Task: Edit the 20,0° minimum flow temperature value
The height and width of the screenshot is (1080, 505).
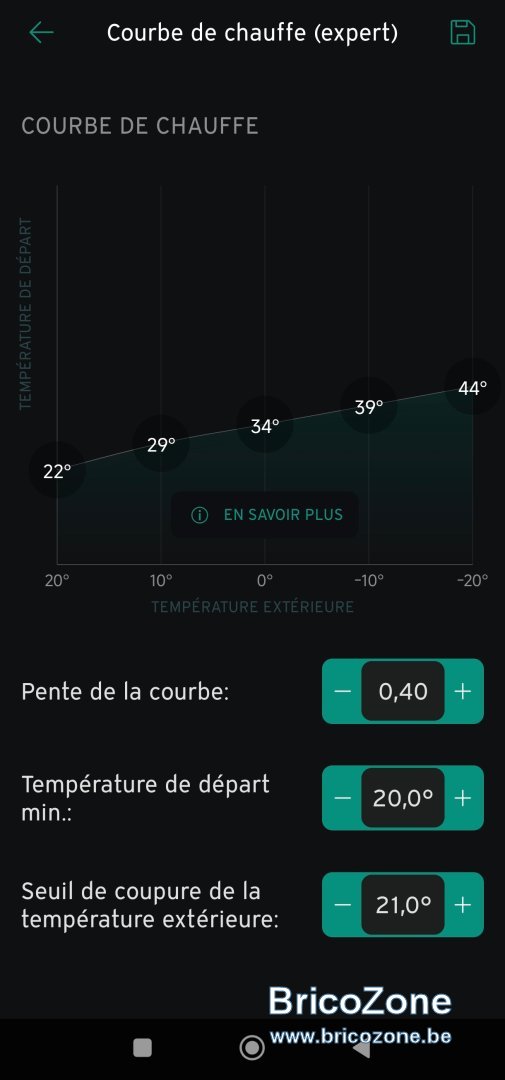Action: point(403,798)
